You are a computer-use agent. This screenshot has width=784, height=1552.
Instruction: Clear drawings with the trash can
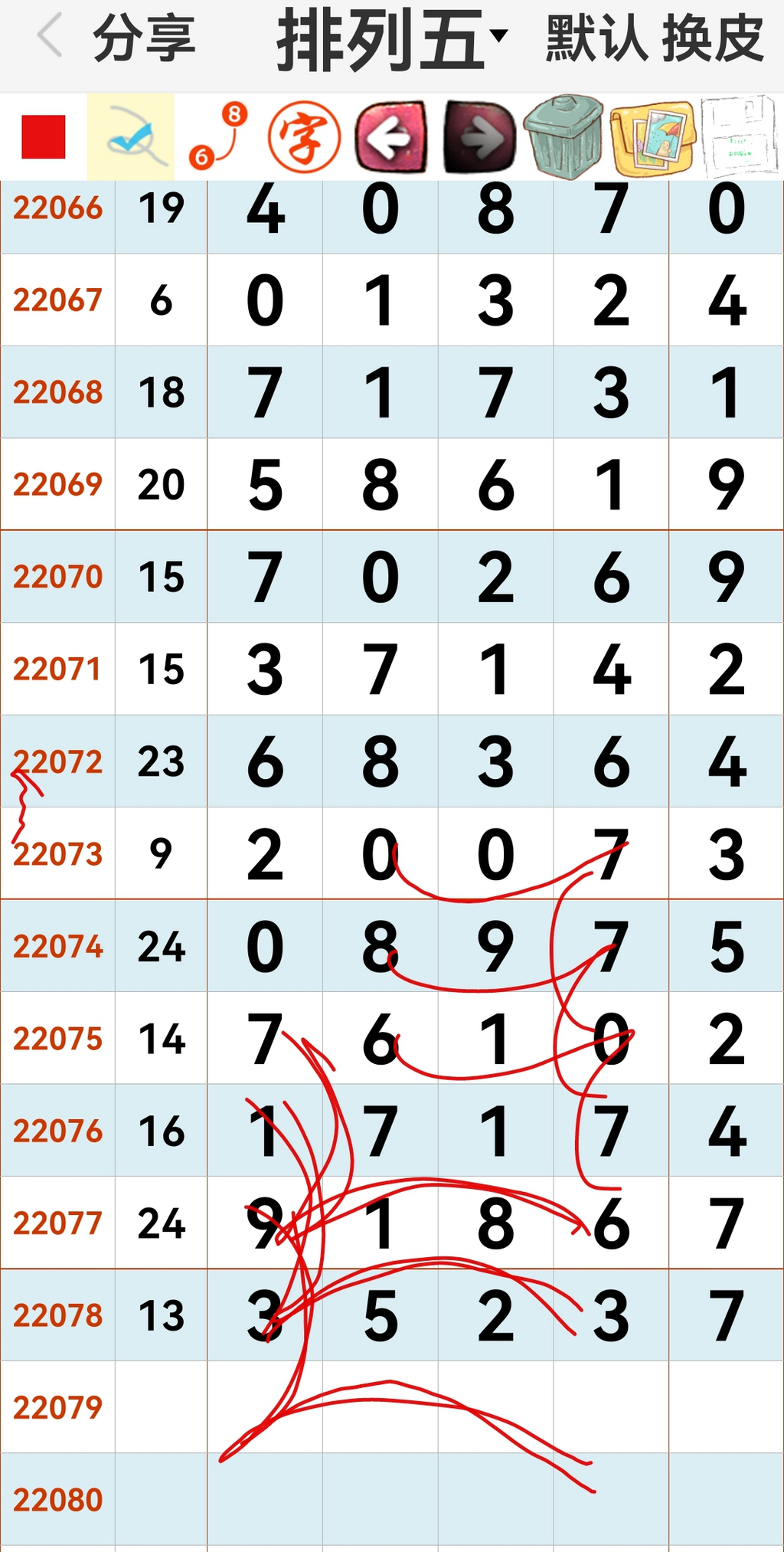tap(564, 137)
